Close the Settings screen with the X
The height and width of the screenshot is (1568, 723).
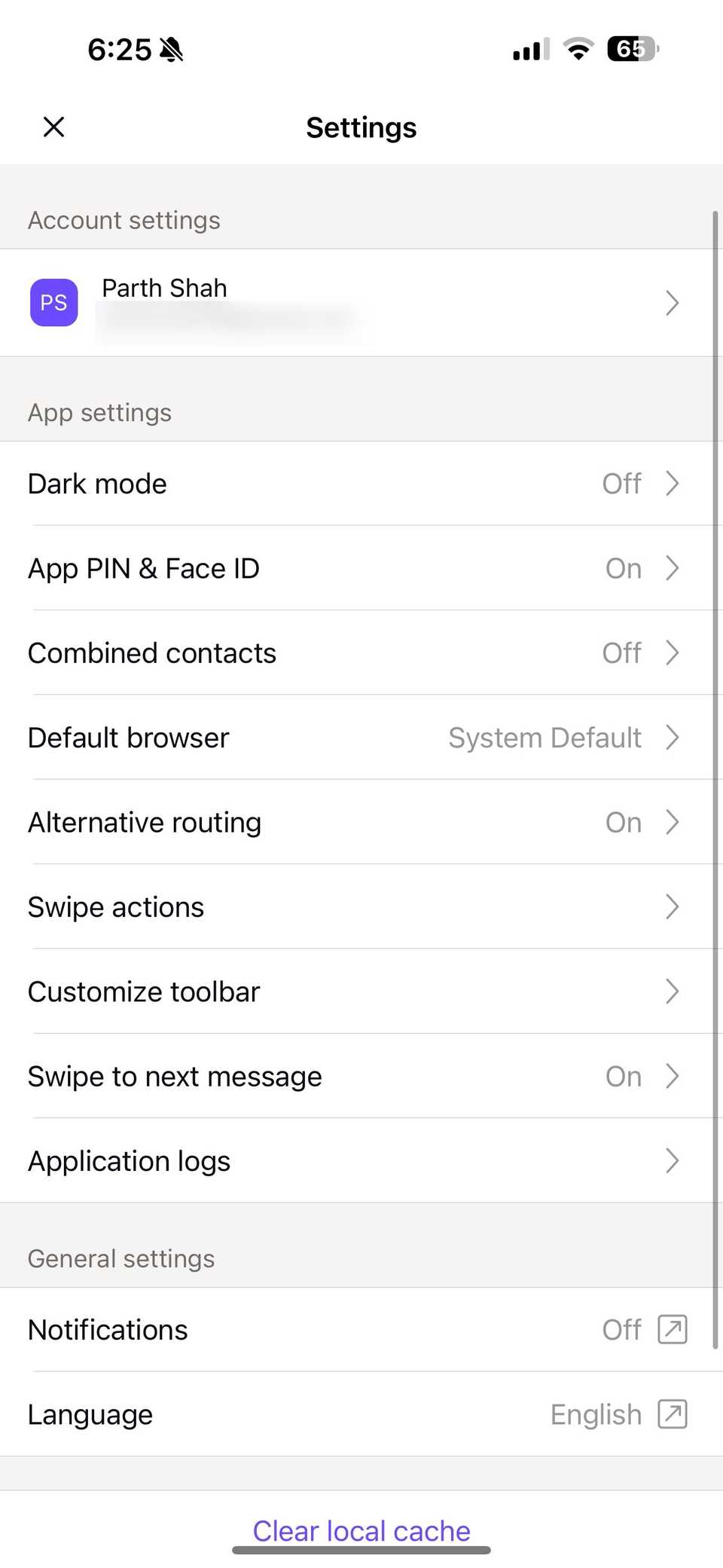(x=53, y=127)
